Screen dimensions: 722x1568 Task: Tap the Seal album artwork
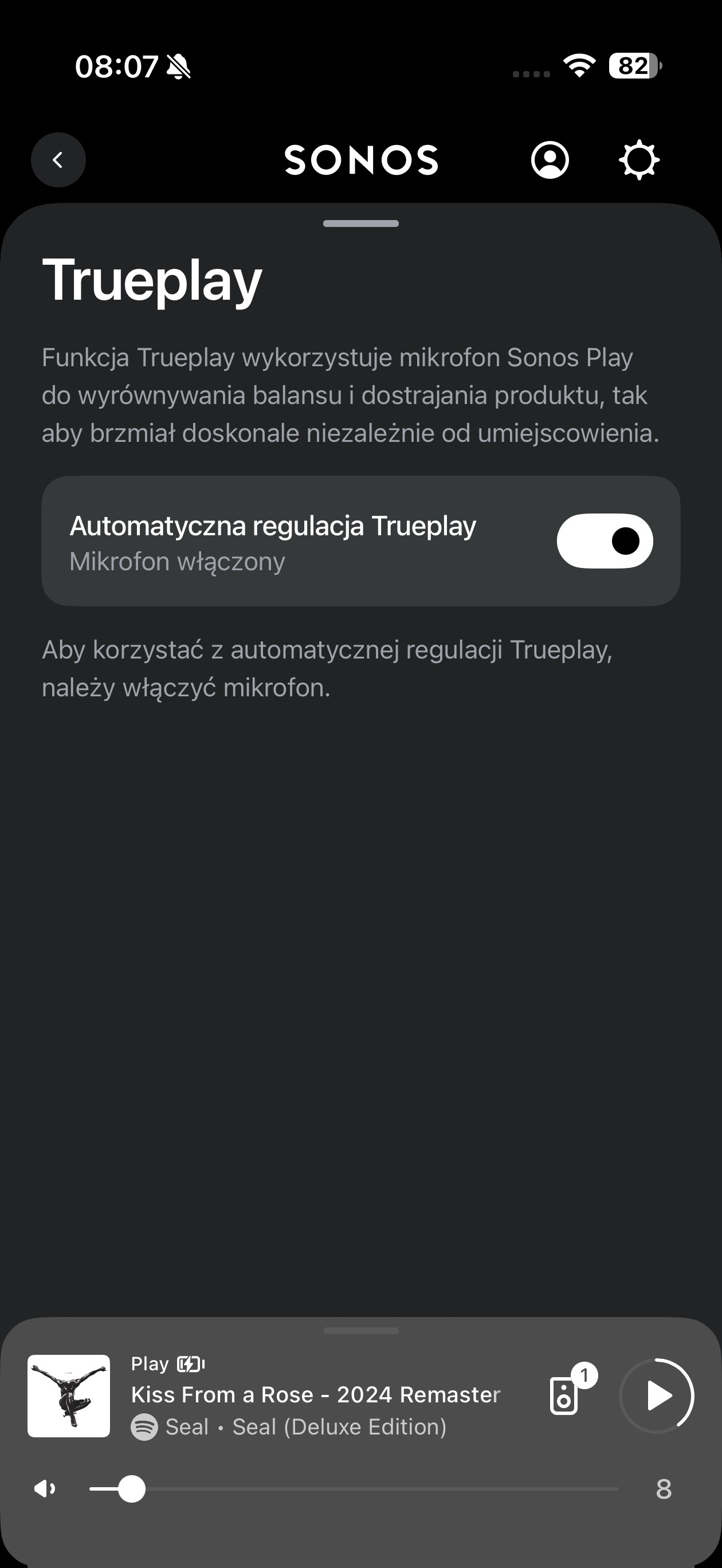tap(69, 1395)
